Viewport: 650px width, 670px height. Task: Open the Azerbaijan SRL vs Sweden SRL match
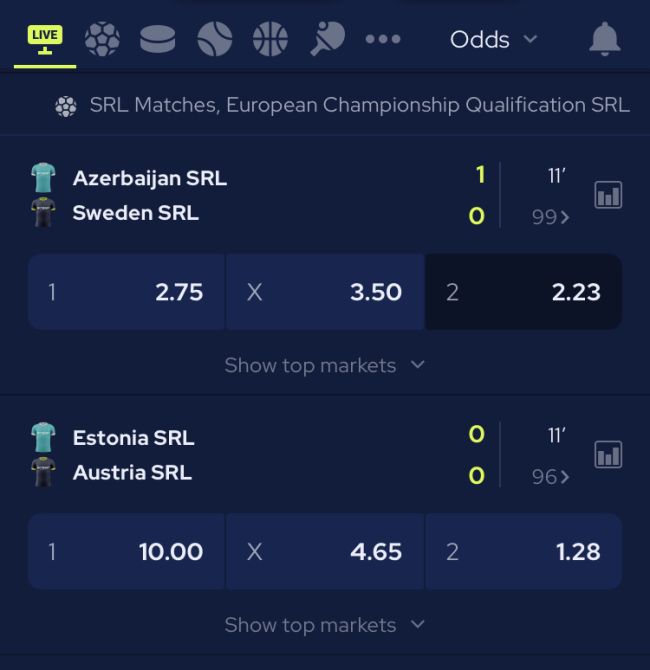pyautogui.click(x=150, y=195)
